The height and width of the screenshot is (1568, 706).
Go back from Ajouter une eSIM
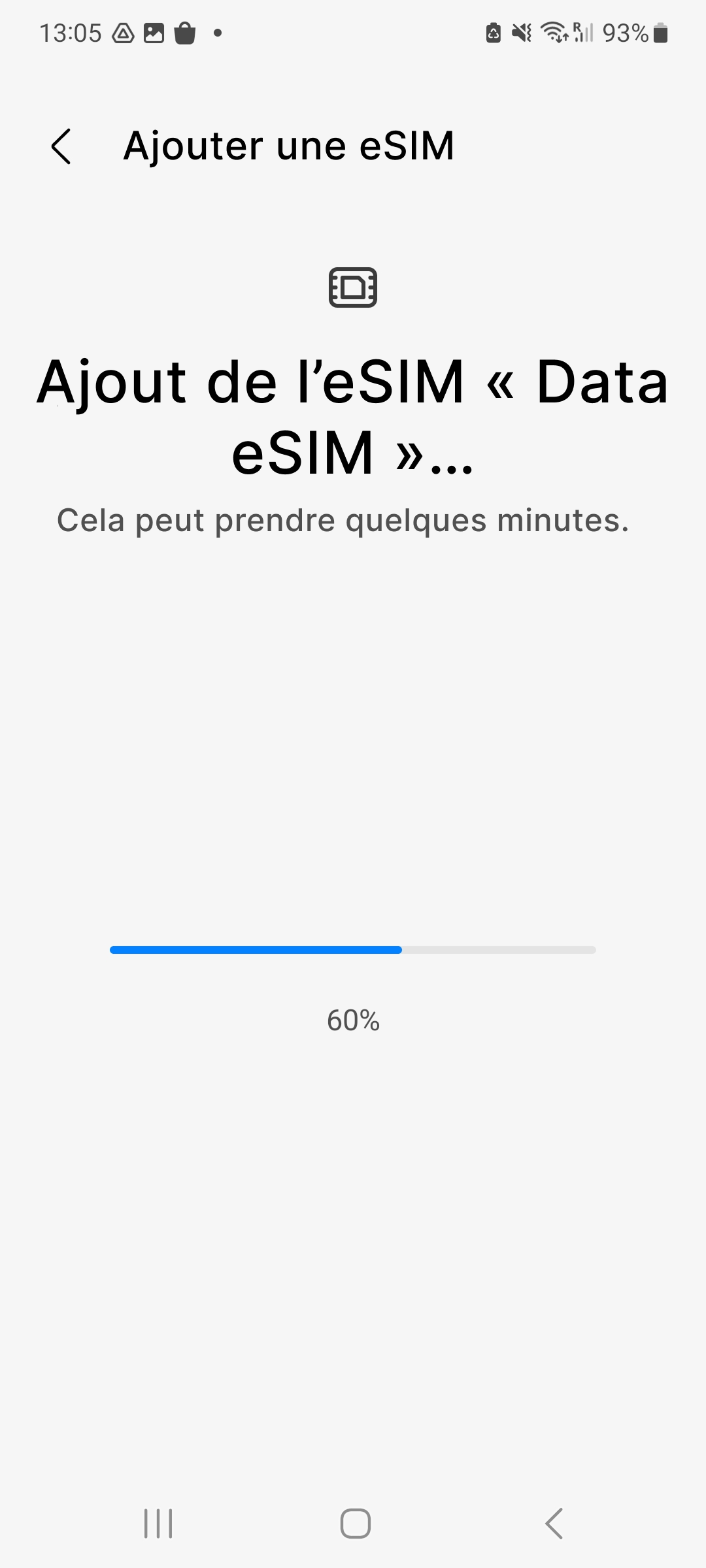[61, 146]
